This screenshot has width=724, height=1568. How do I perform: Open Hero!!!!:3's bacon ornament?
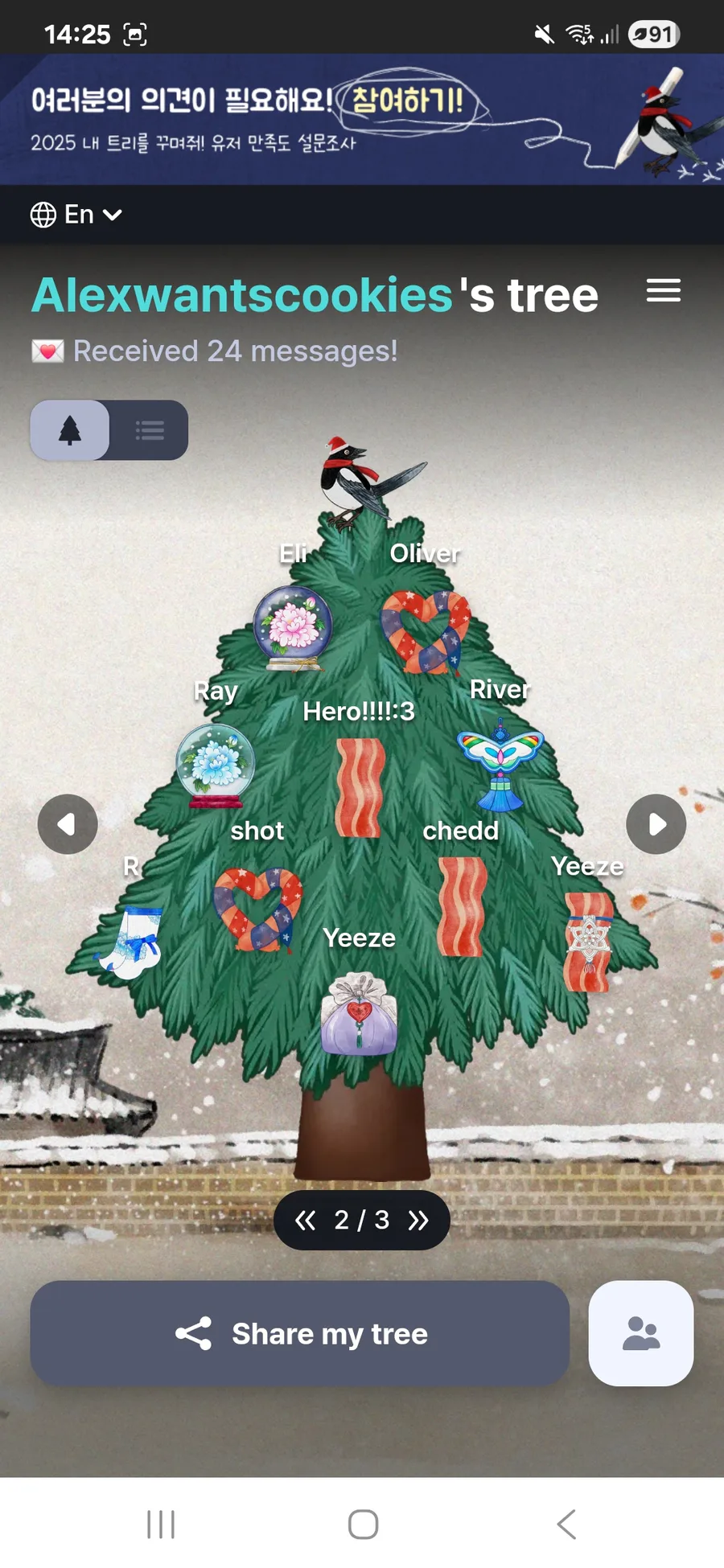(x=360, y=788)
